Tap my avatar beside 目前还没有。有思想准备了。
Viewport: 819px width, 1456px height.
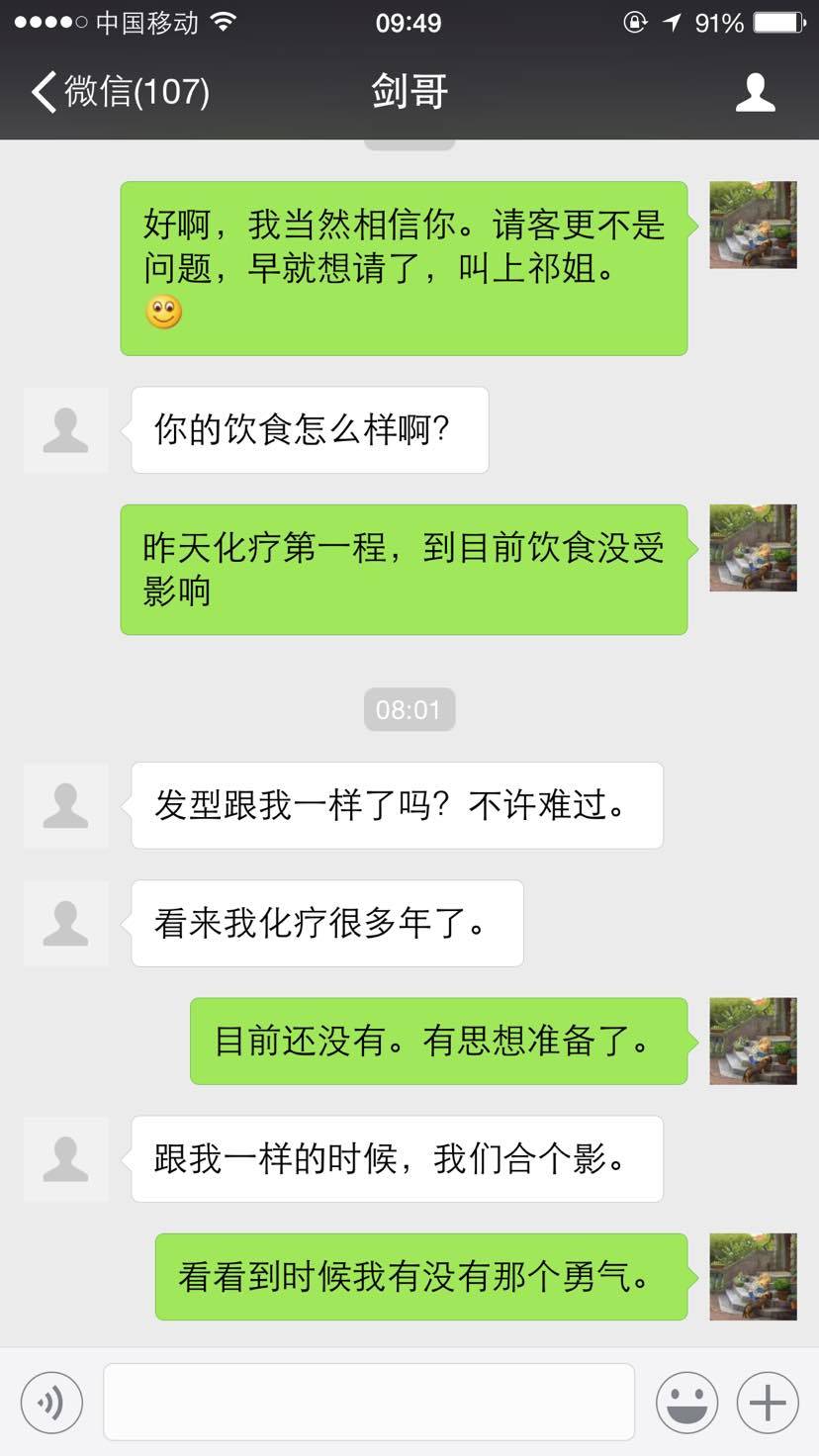(753, 1041)
